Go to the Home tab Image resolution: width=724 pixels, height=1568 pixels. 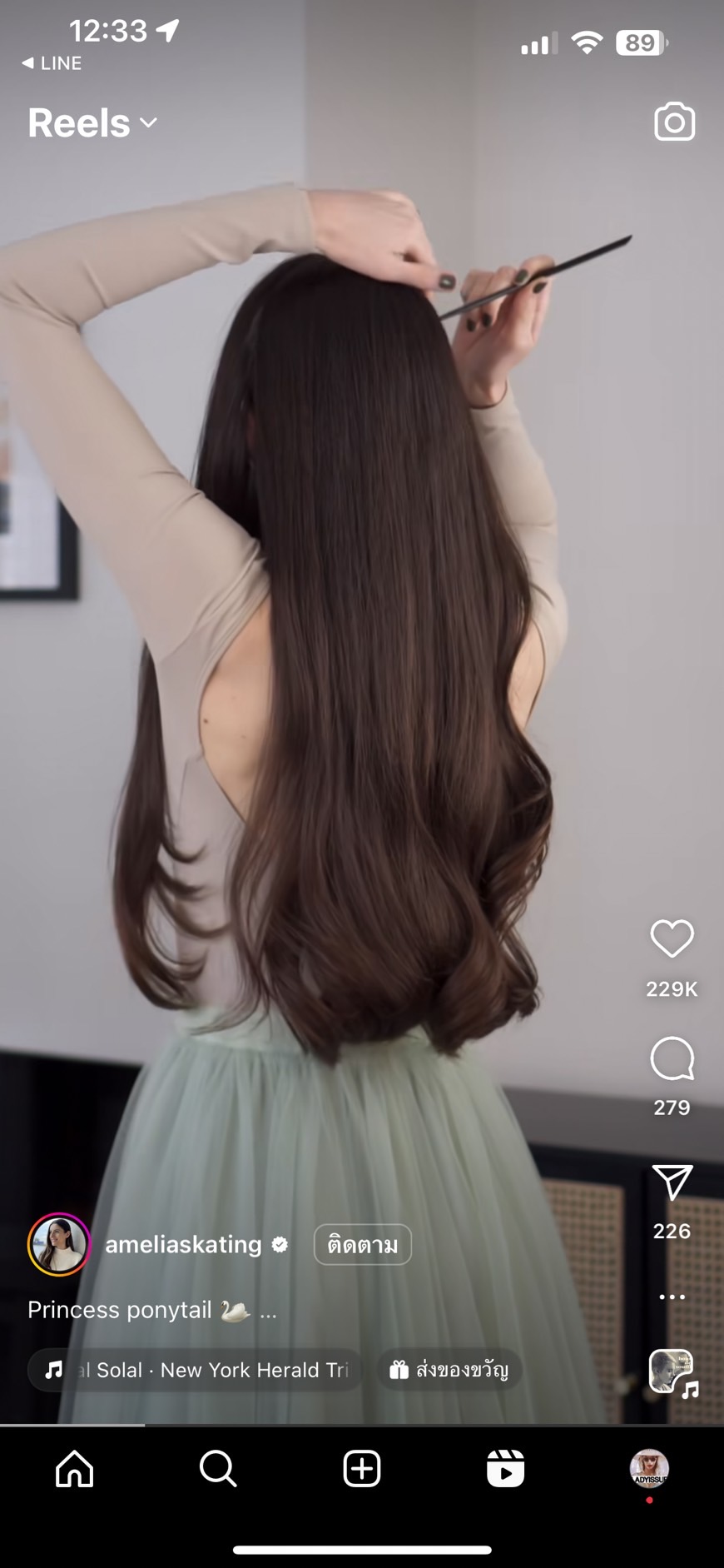(75, 1468)
